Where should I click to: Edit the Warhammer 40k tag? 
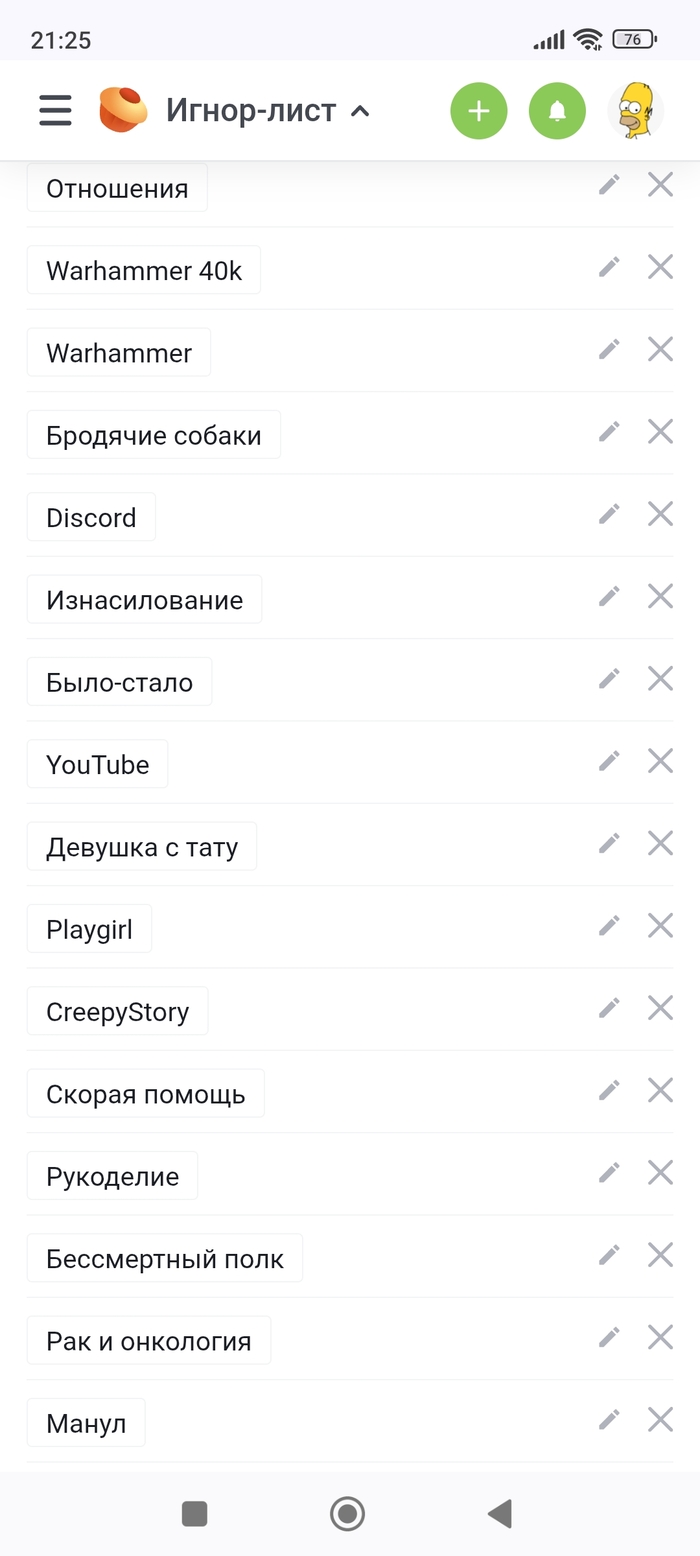(609, 267)
